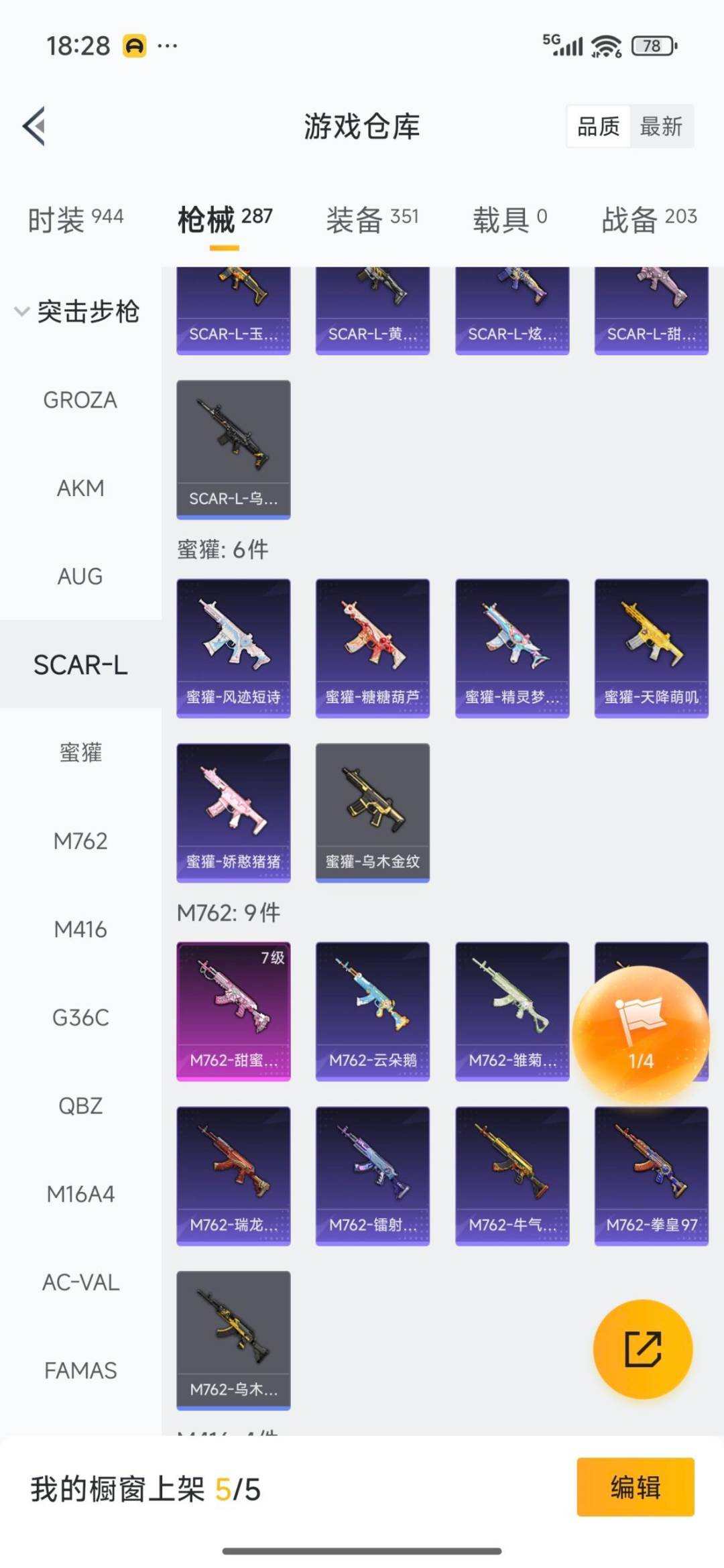The image size is (724, 1568).
Task: View the 蜜獾-糖糖葫芦 skin
Action: tap(373, 648)
